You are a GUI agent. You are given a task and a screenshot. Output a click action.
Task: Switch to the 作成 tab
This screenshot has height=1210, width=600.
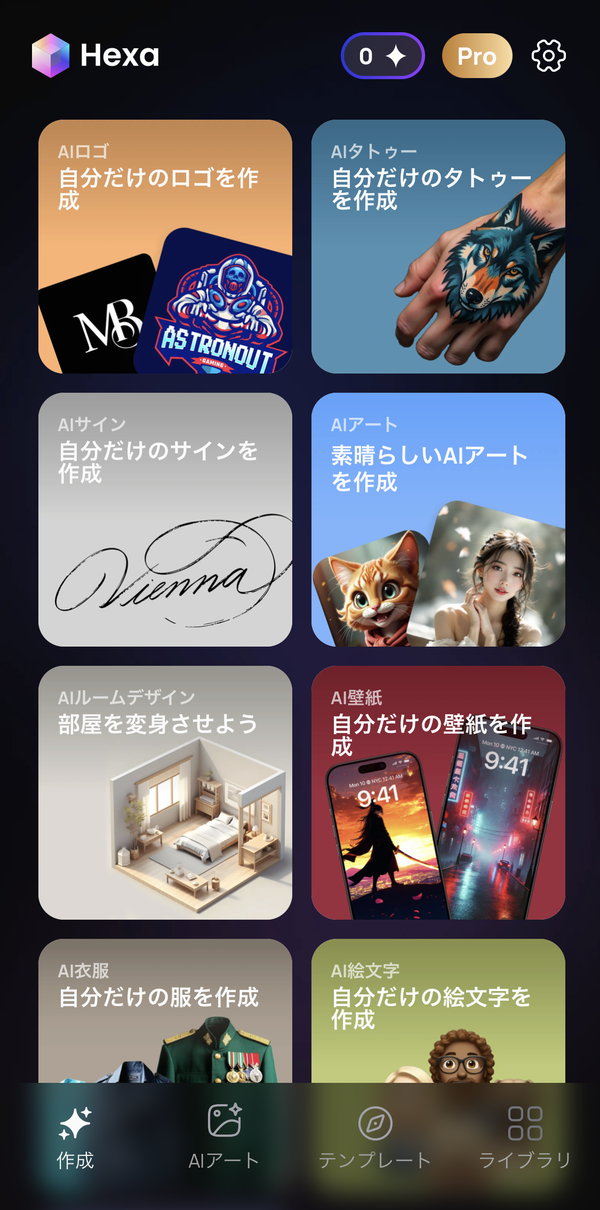pos(75,1138)
